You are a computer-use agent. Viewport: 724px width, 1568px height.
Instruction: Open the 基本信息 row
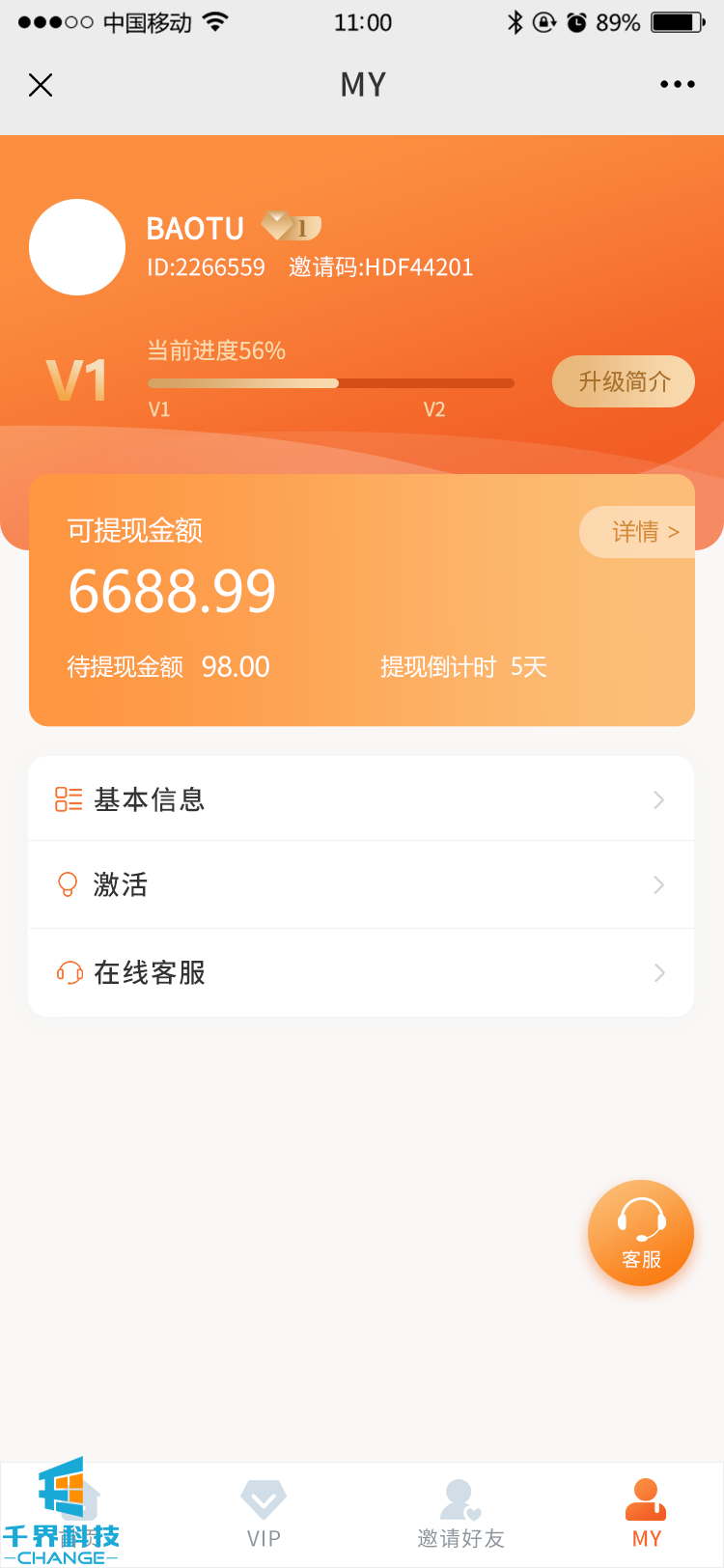361,799
